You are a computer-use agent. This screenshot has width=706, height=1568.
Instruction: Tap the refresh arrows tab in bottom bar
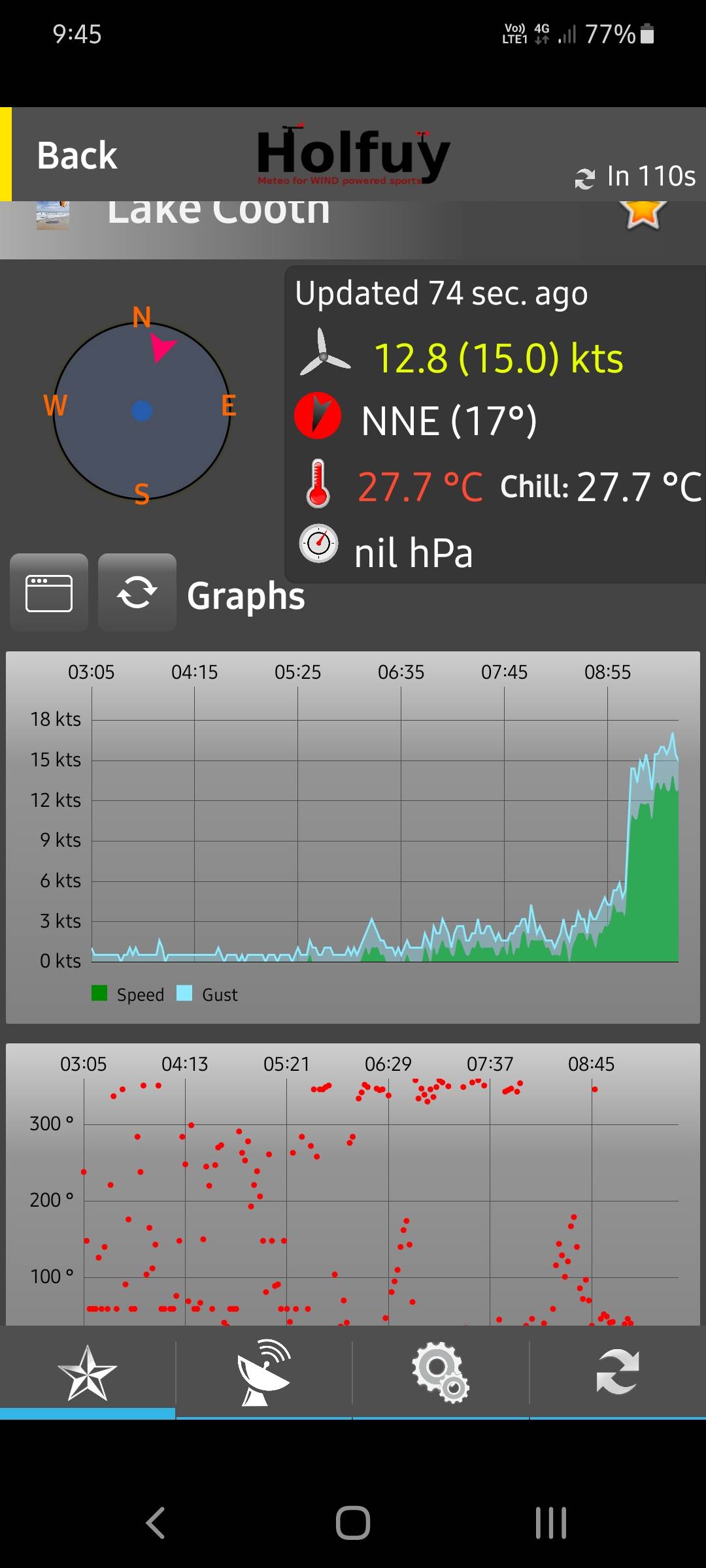[617, 1372]
